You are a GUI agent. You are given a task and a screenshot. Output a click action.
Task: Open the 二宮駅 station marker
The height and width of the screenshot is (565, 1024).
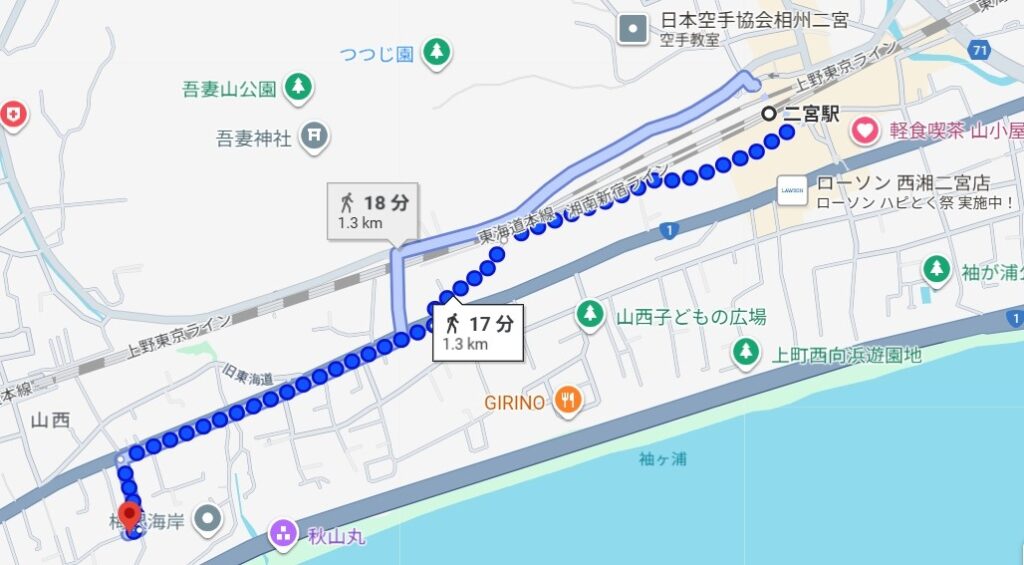(x=768, y=114)
